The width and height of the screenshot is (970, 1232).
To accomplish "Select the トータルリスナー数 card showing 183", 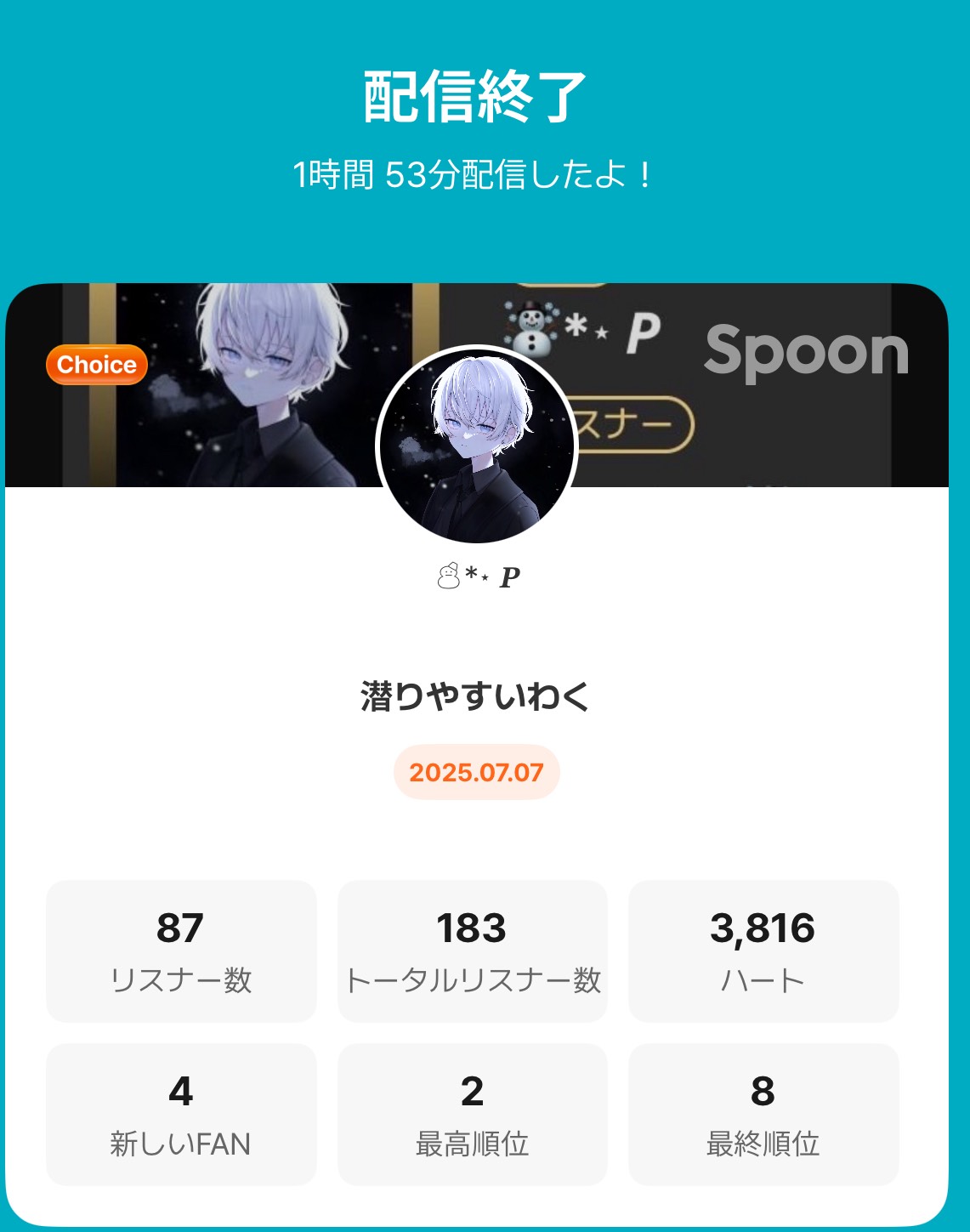I will 472,950.
